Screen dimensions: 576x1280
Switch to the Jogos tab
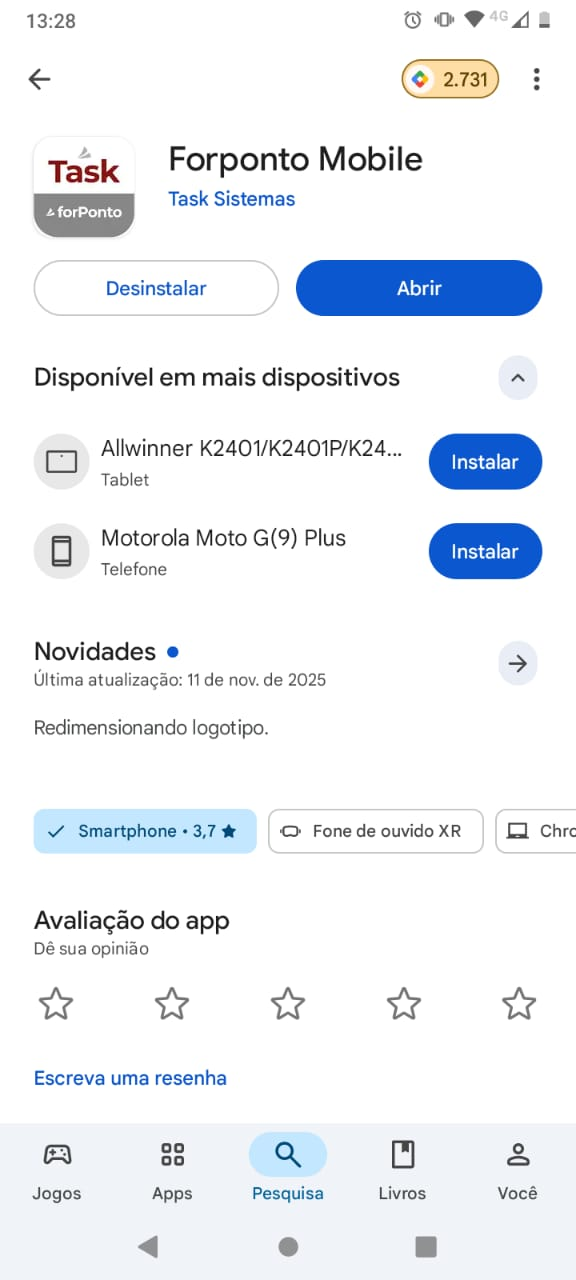57,1169
